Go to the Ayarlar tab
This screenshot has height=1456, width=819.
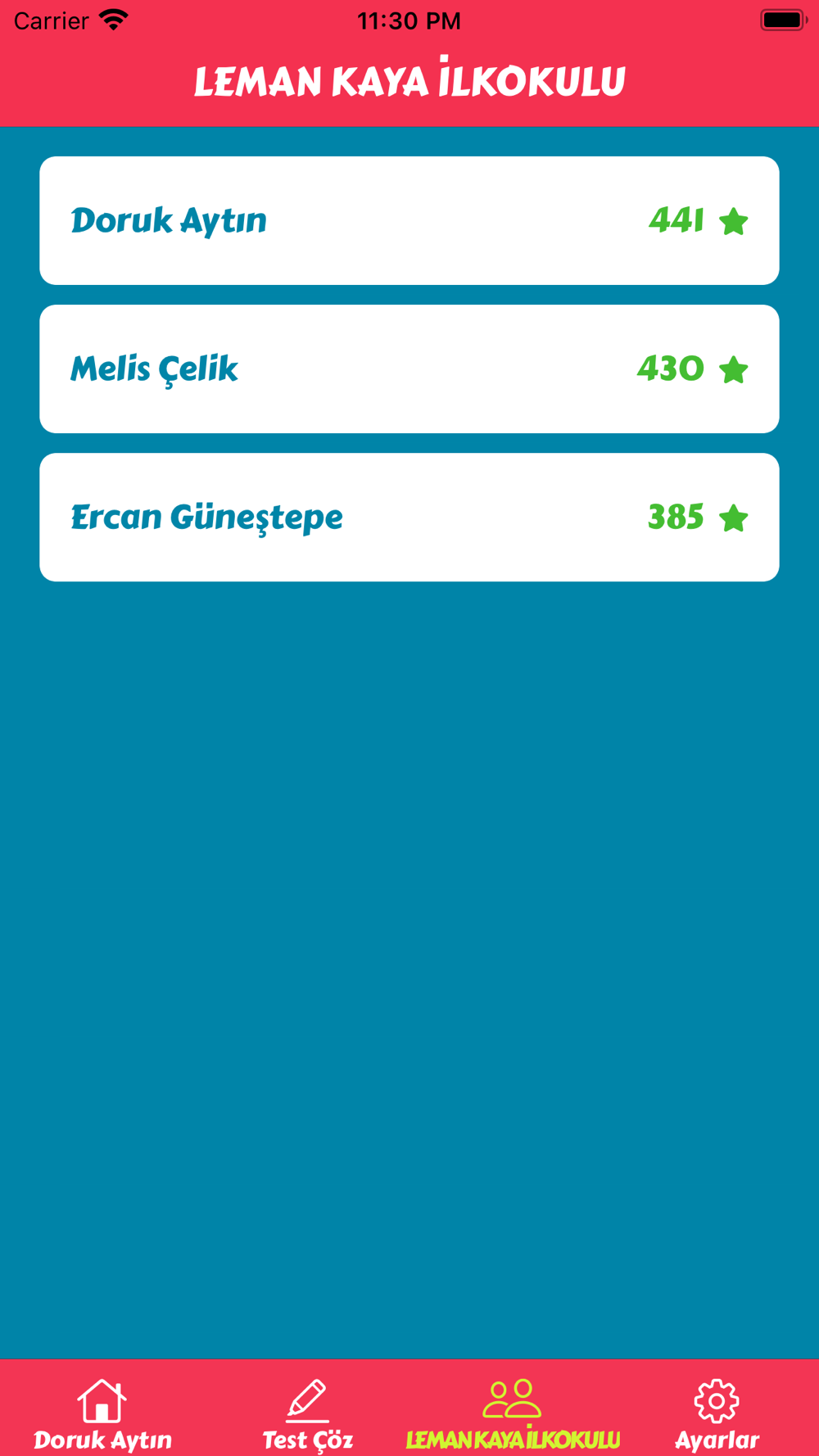coord(717,1413)
